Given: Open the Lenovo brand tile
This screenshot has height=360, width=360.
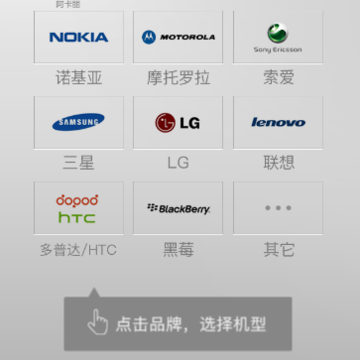Looking at the screenshot, I should tap(278, 122).
